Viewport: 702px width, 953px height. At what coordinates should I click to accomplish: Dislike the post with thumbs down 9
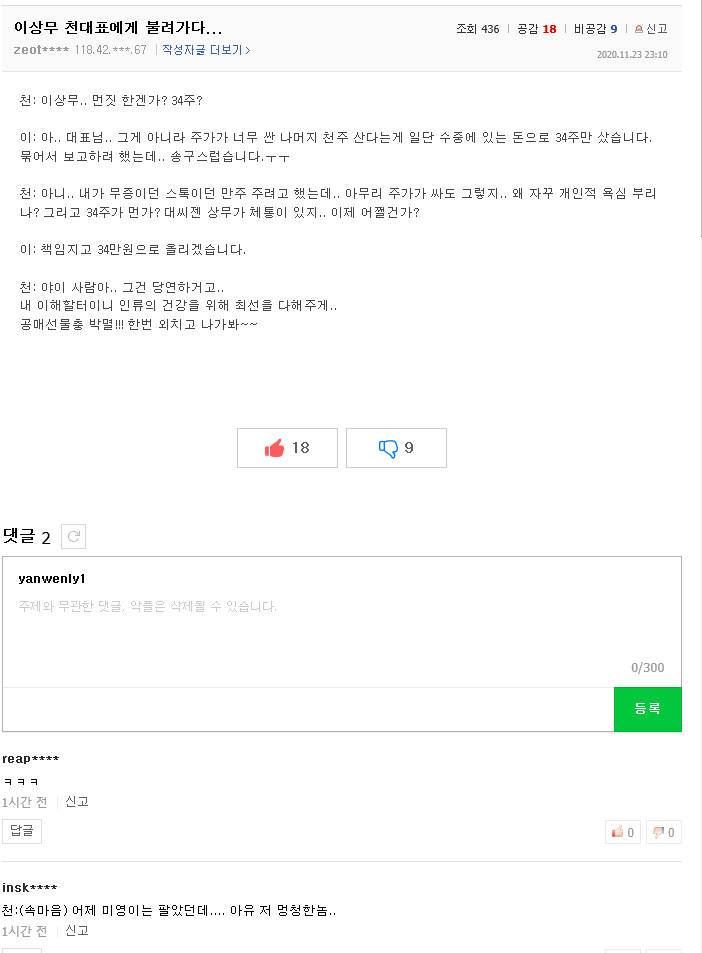396,448
